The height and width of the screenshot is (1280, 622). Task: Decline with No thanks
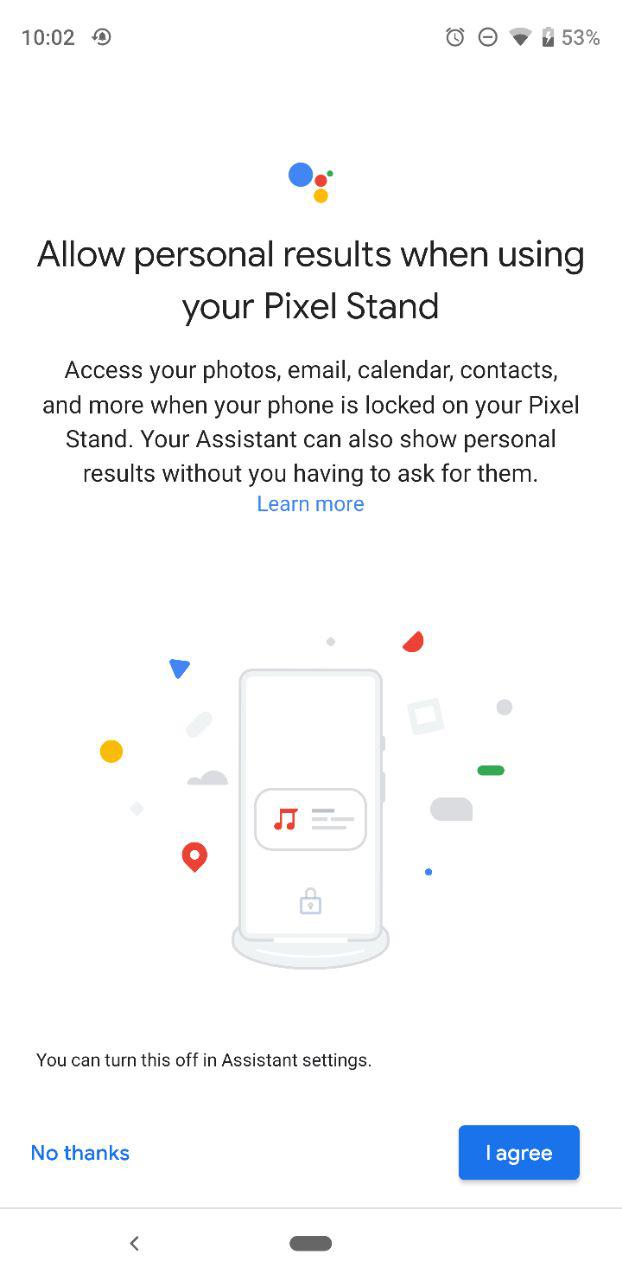click(x=80, y=1153)
